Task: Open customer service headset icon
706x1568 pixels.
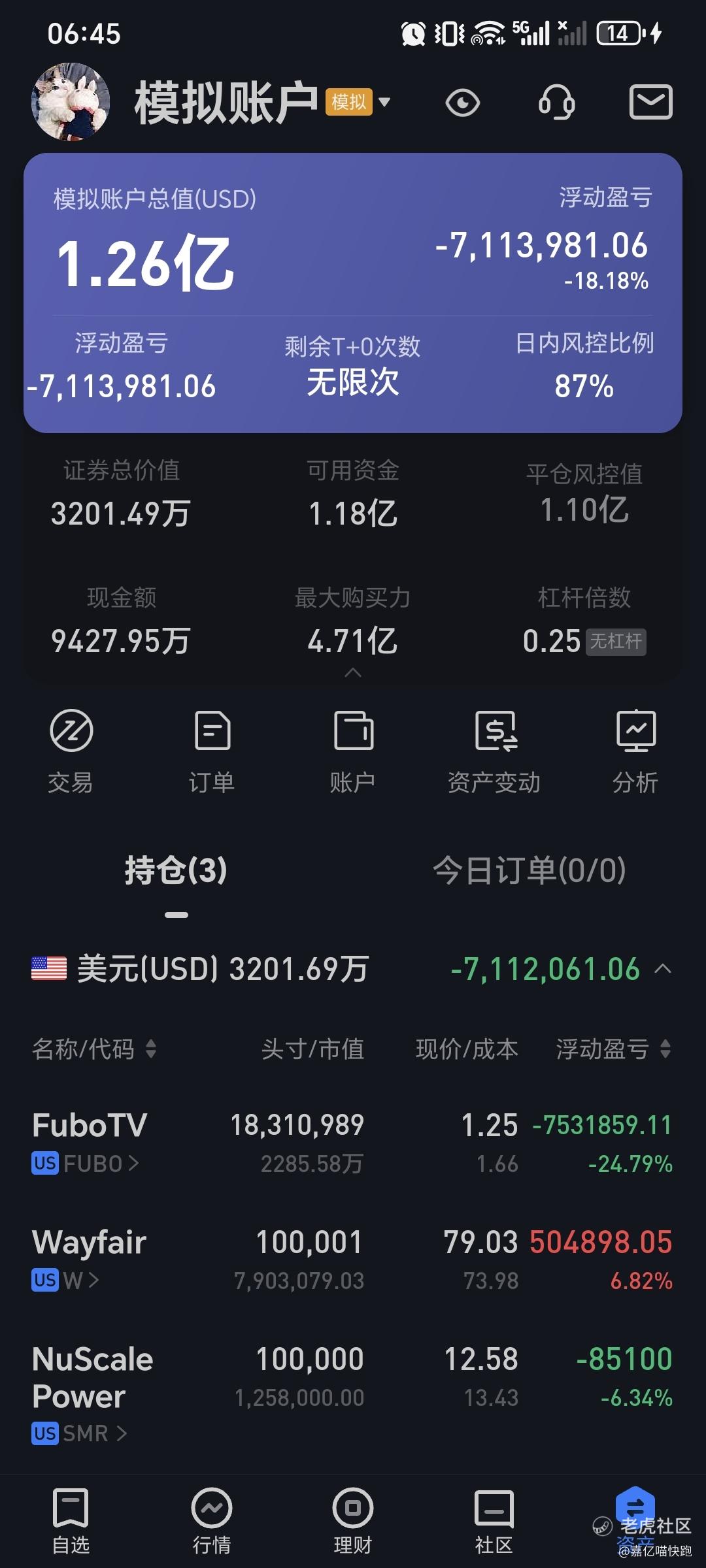Action: tap(557, 103)
